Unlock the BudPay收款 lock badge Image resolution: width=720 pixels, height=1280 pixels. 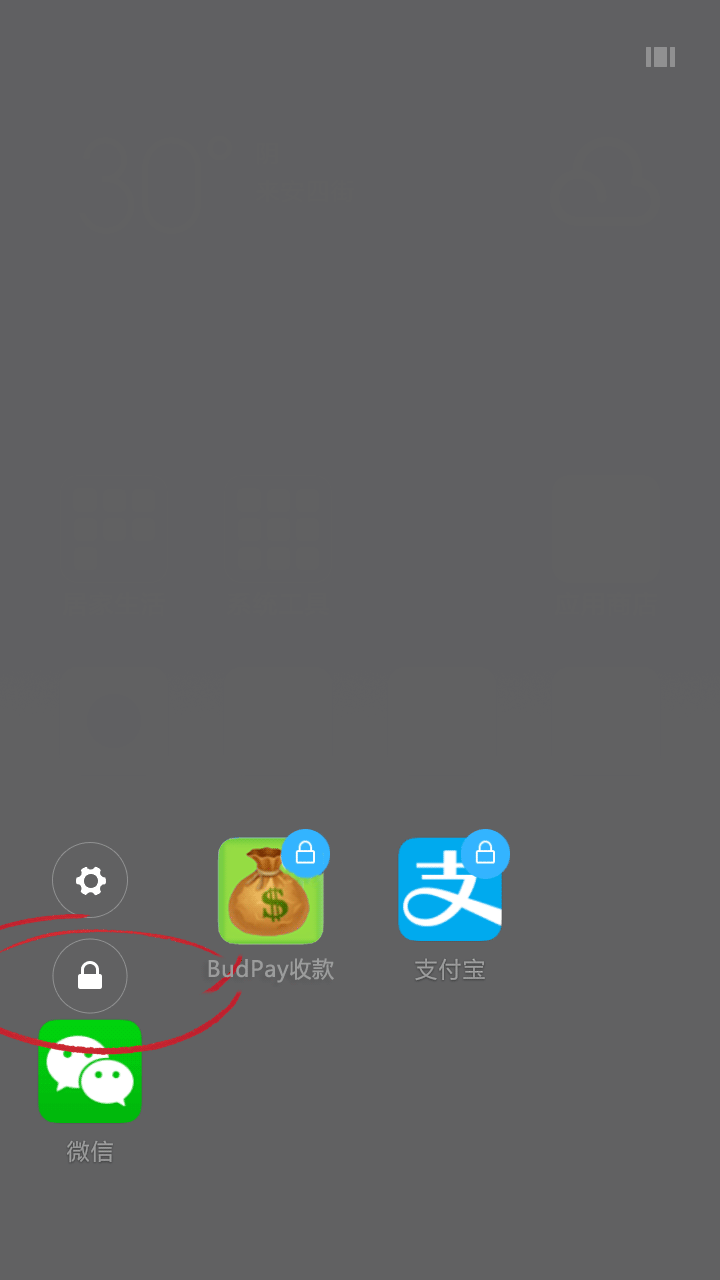coord(306,853)
